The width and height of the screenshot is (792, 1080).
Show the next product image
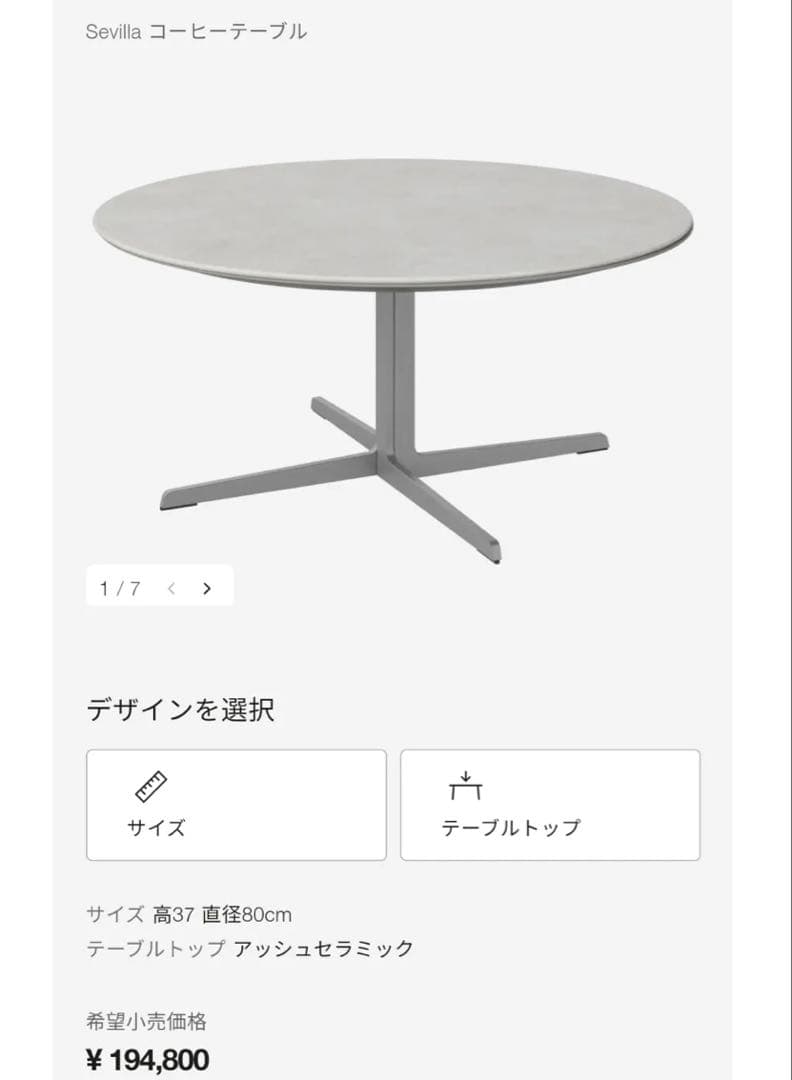(x=207, y=588)
